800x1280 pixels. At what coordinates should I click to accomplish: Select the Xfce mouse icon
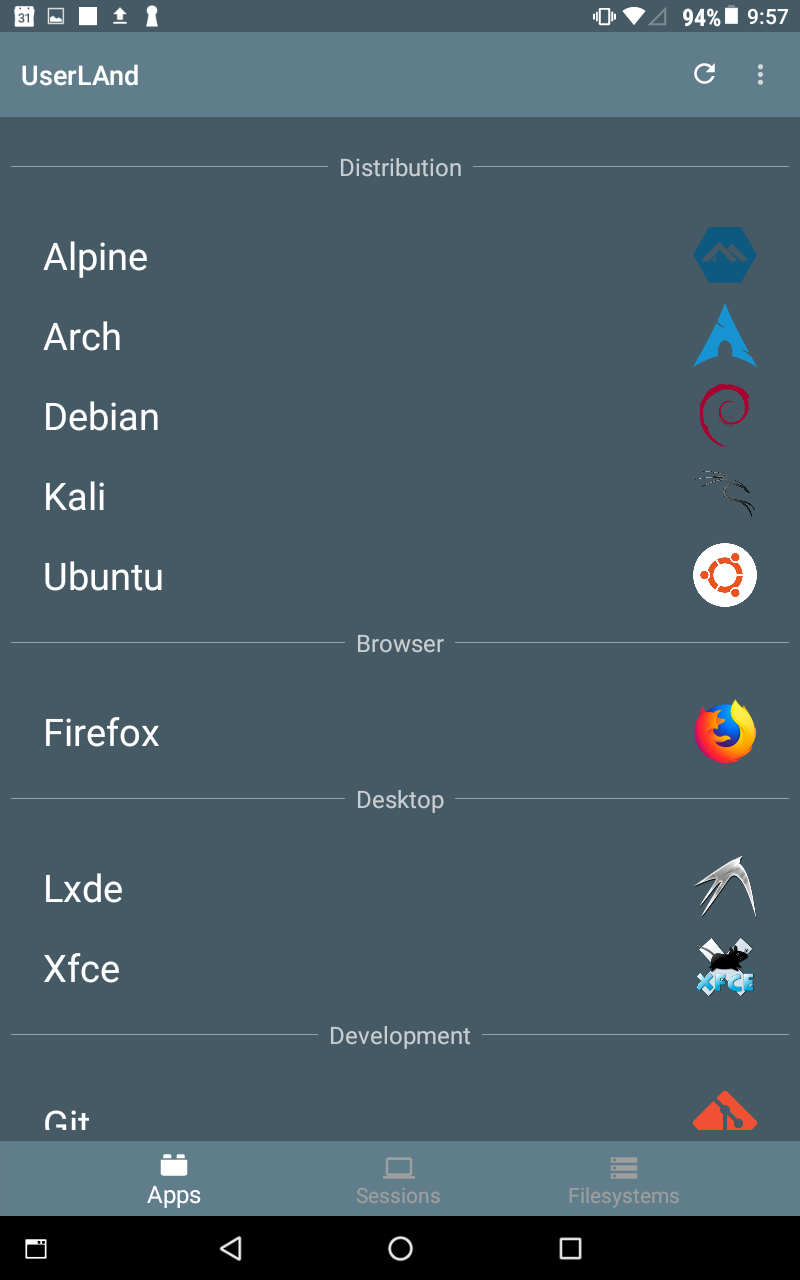725,966
